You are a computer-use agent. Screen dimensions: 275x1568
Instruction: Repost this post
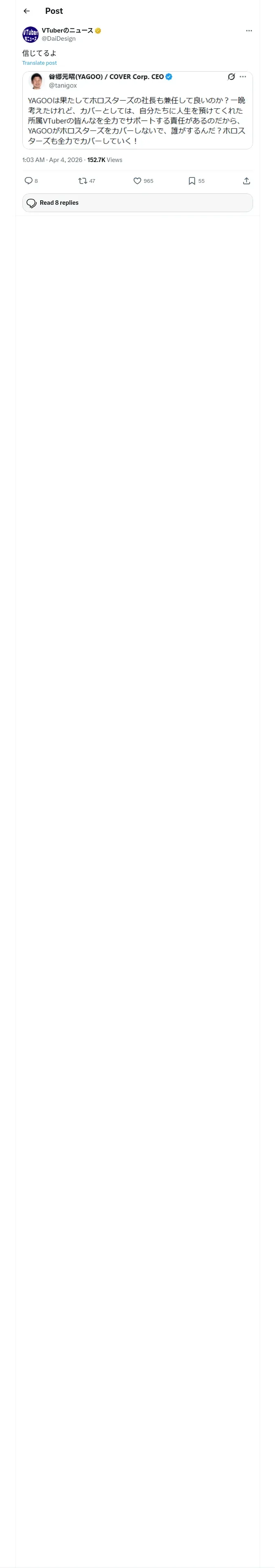point(83,181)
